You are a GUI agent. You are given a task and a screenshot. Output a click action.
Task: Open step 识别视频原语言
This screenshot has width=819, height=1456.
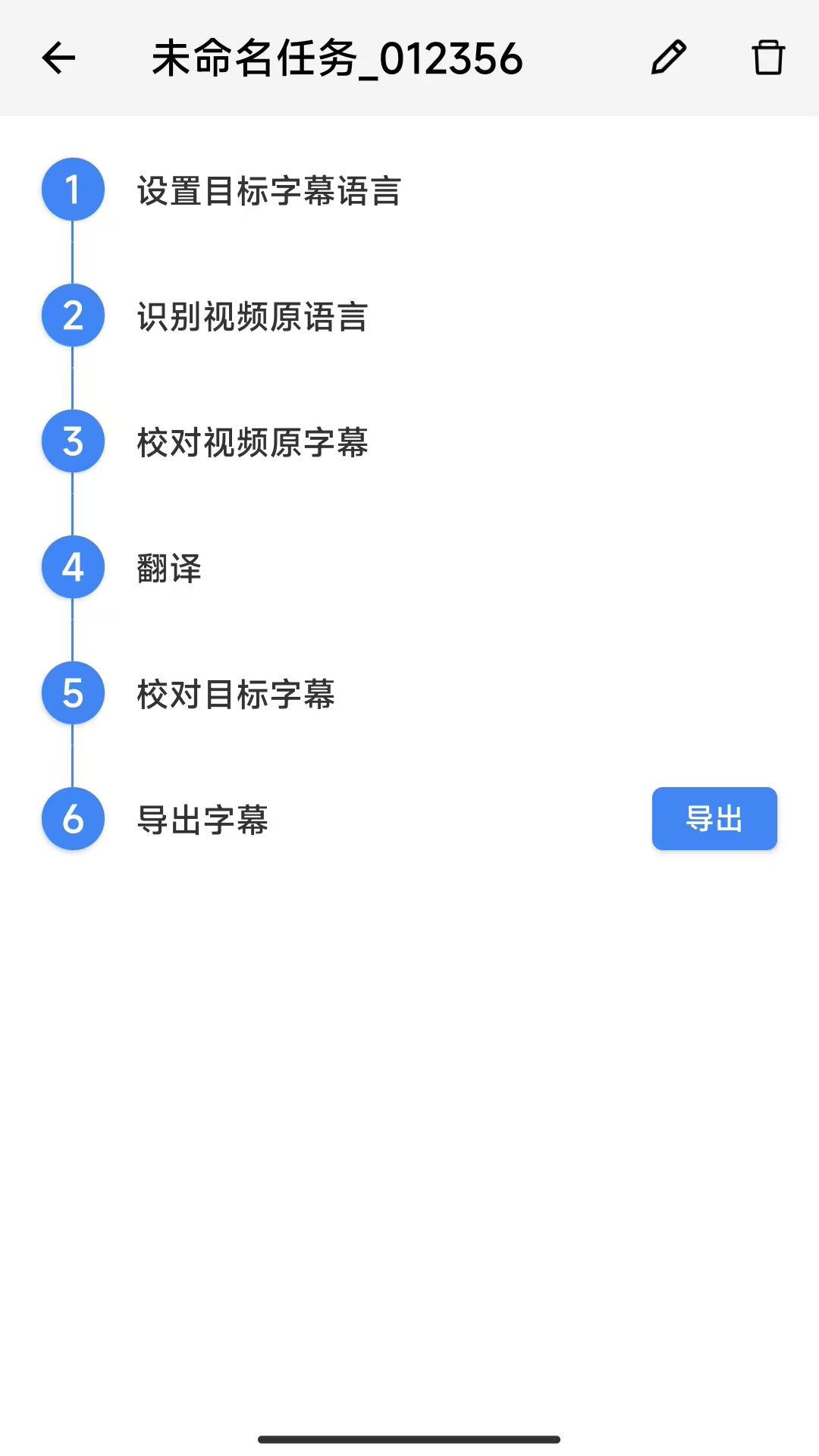(x=252, y=318)
